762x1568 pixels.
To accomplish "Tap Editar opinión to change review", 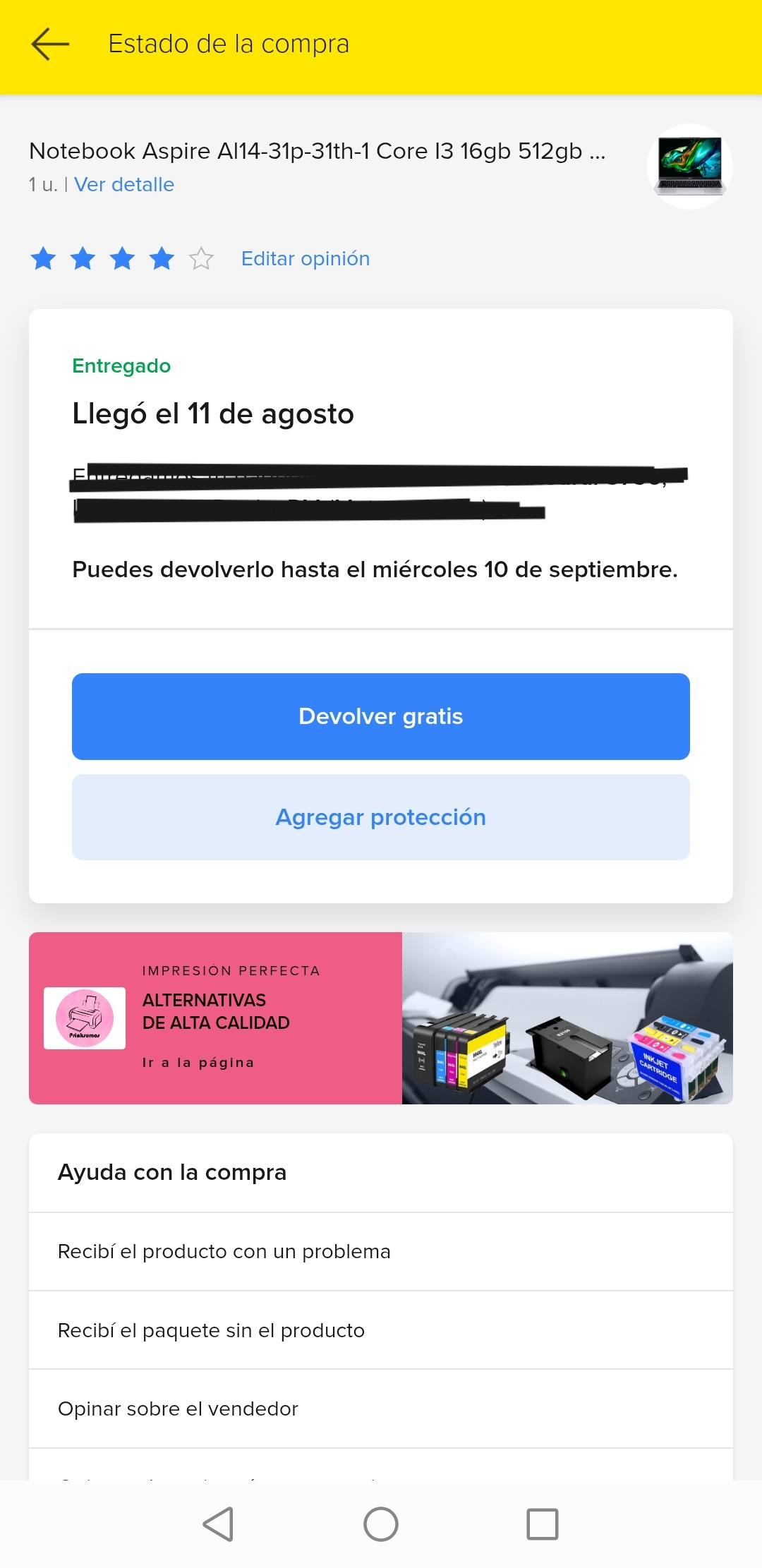I will pos(305,259).
